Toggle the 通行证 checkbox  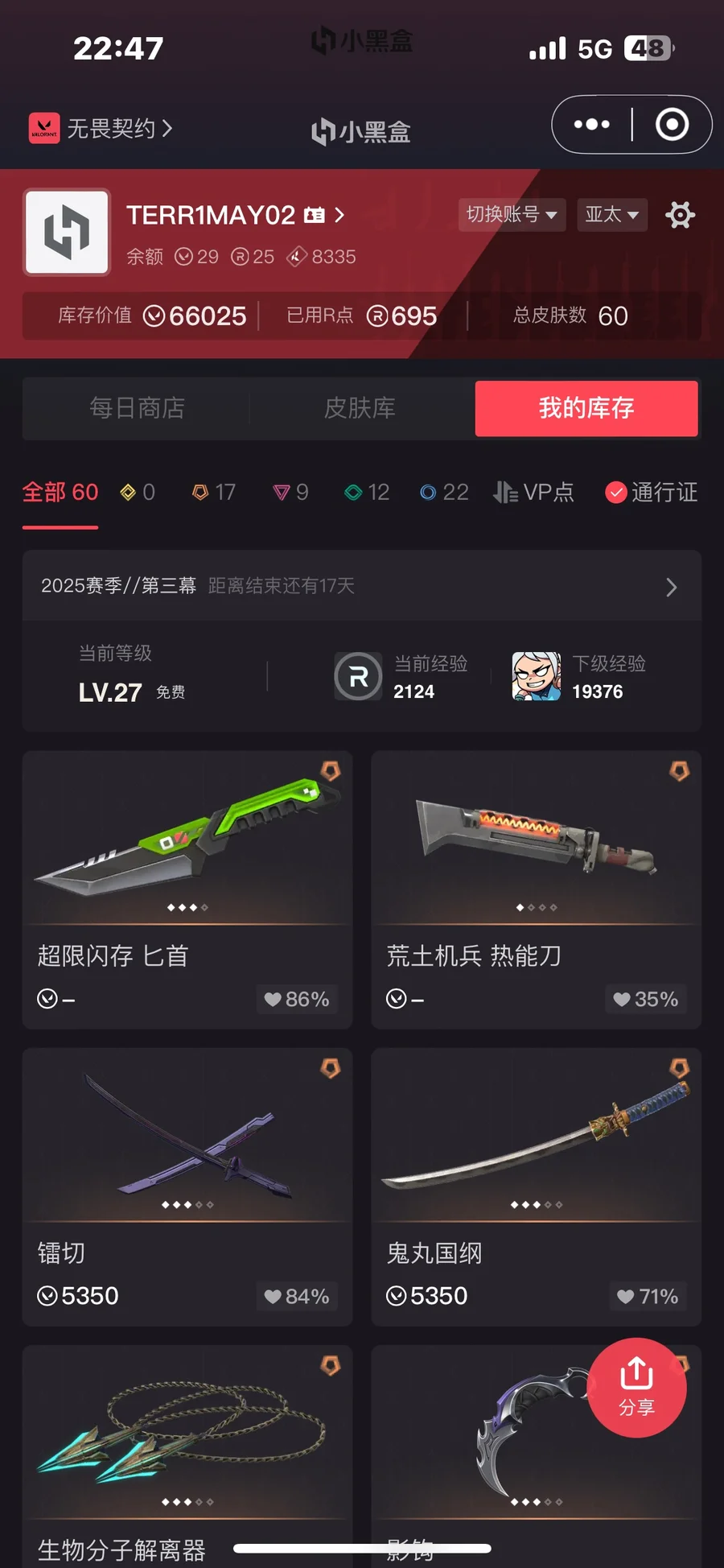point(616,492)
